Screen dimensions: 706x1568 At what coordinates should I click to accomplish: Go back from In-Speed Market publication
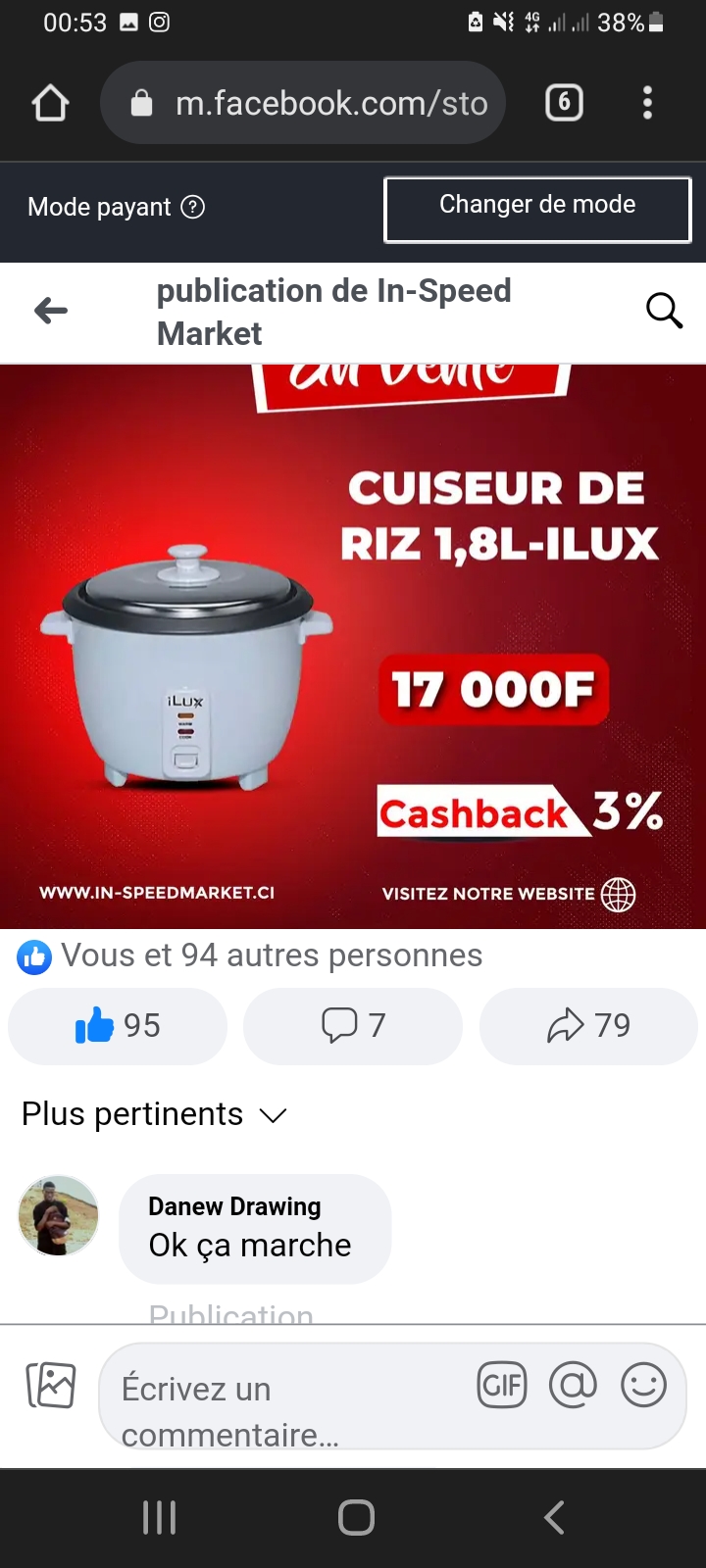(x=51, y=312)
